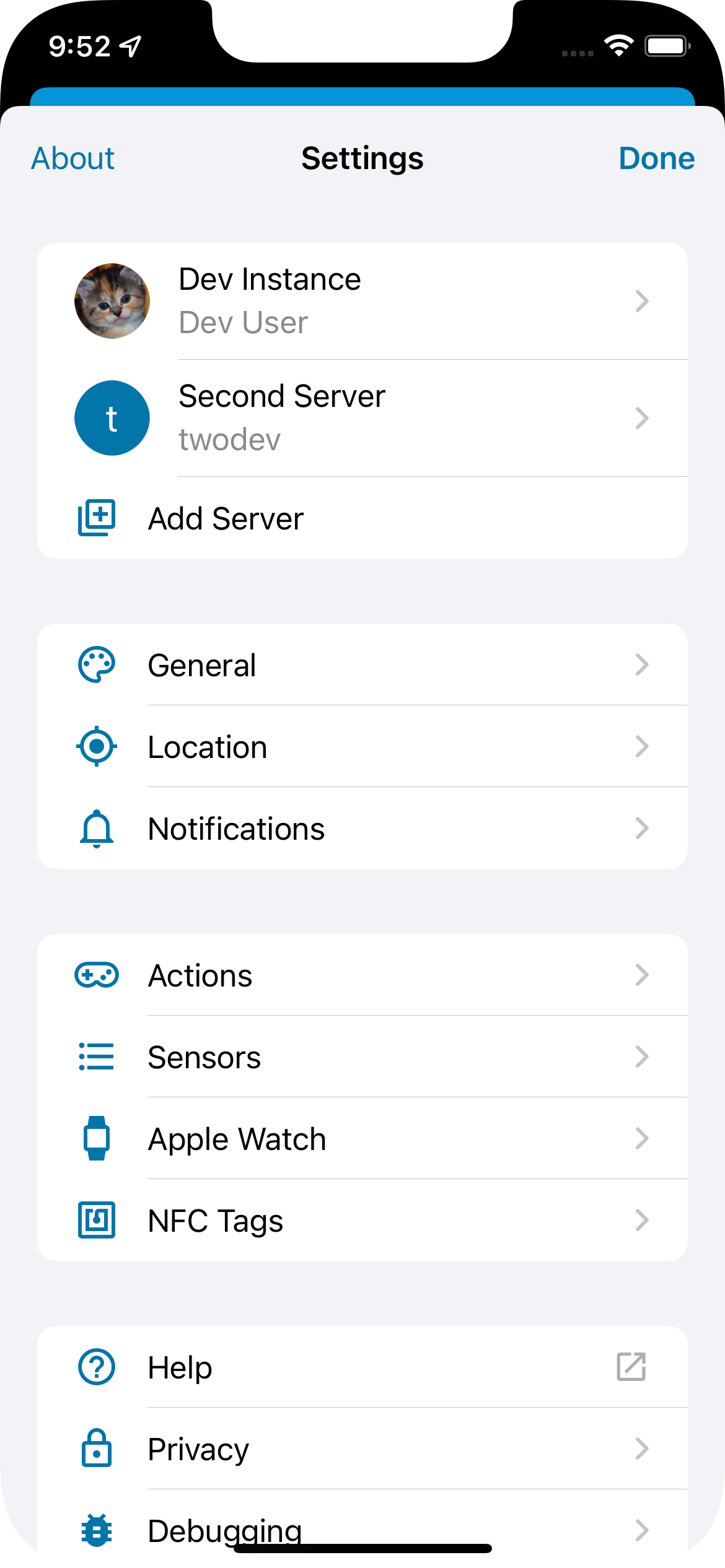
Task: Expand the Dev Instance server entry
Action: pyautogui.click(x=643, y=301)
